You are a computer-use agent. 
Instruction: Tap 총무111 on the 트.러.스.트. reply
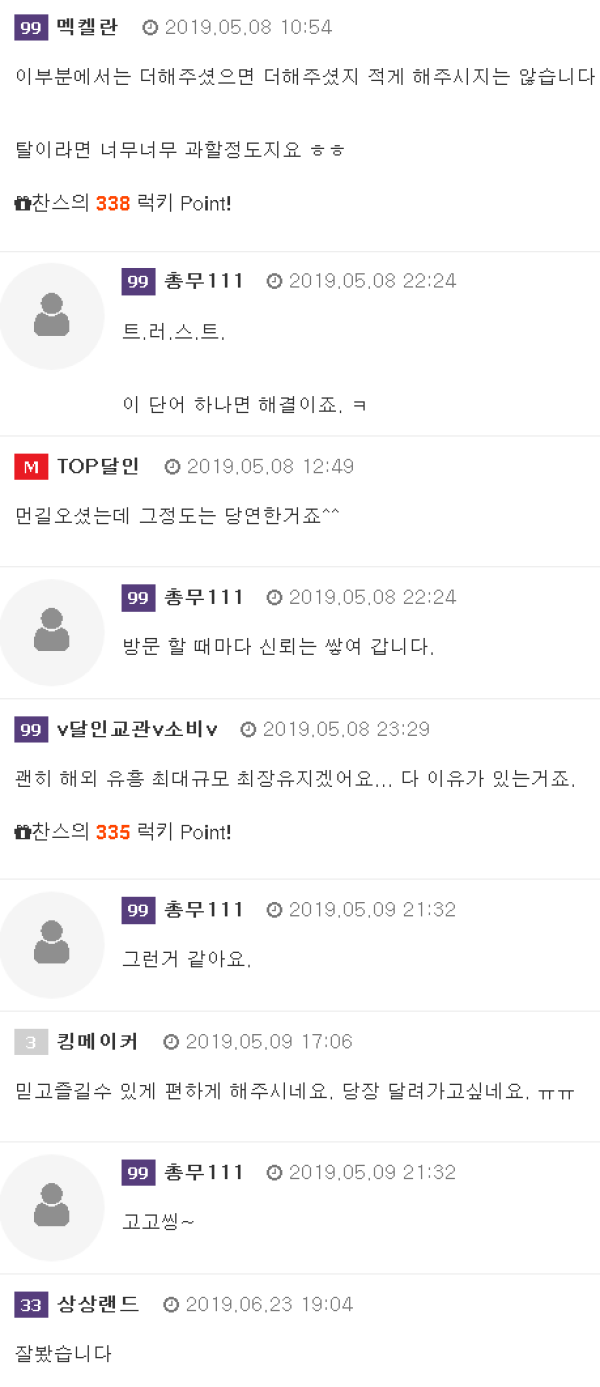coord(203,281)
